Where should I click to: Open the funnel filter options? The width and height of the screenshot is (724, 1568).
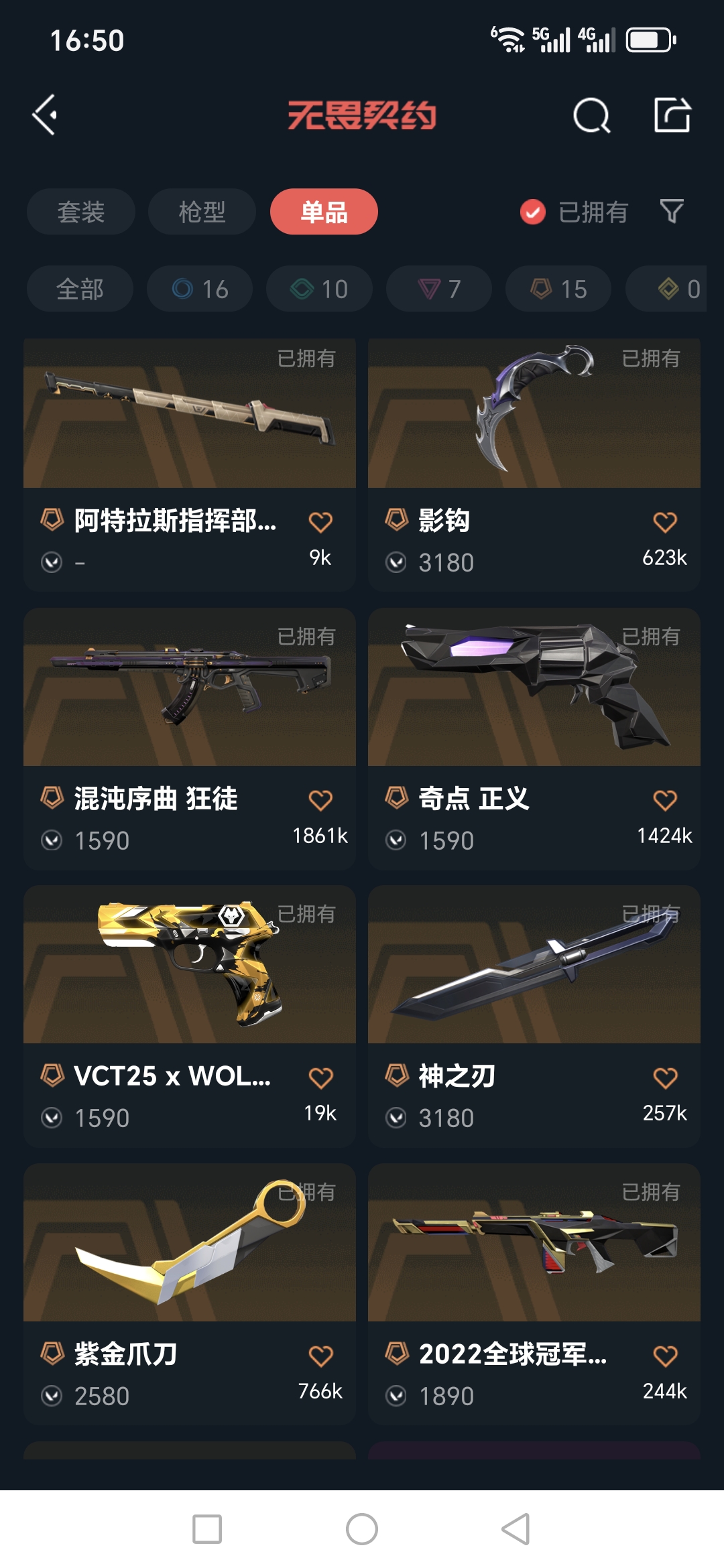pos(672,212)
